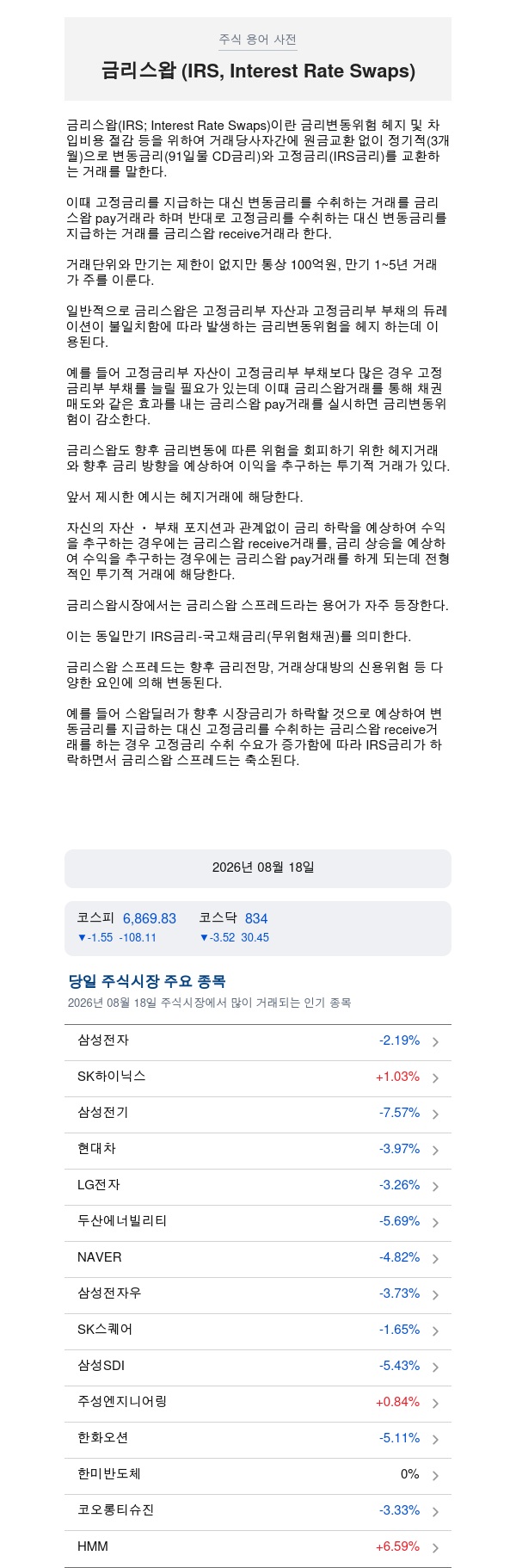Viewport: 516px width, 1568px height.
Task: View 삼성전자우 stock details
Action: 258,1295
